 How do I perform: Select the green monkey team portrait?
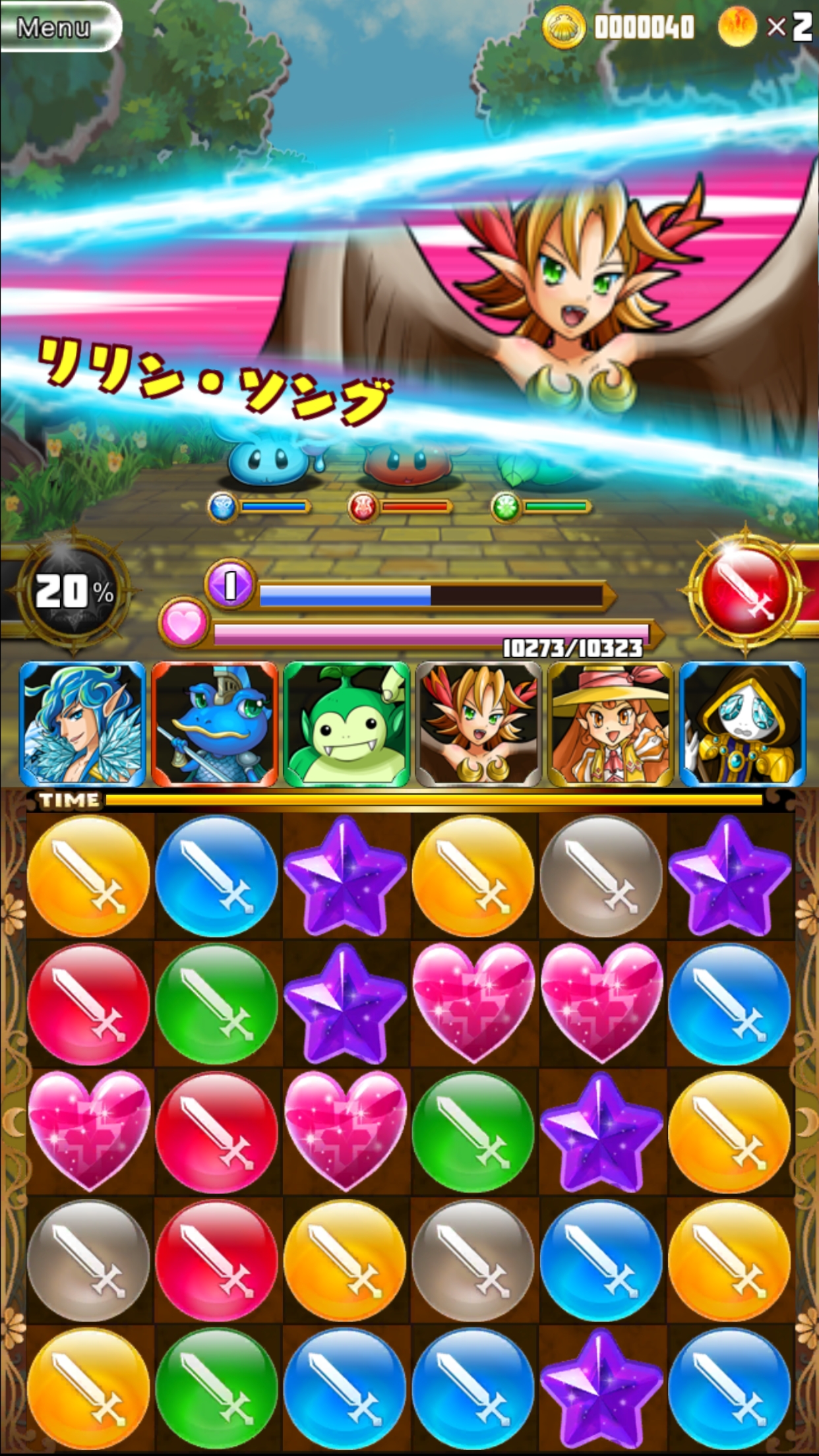(346, 724)
